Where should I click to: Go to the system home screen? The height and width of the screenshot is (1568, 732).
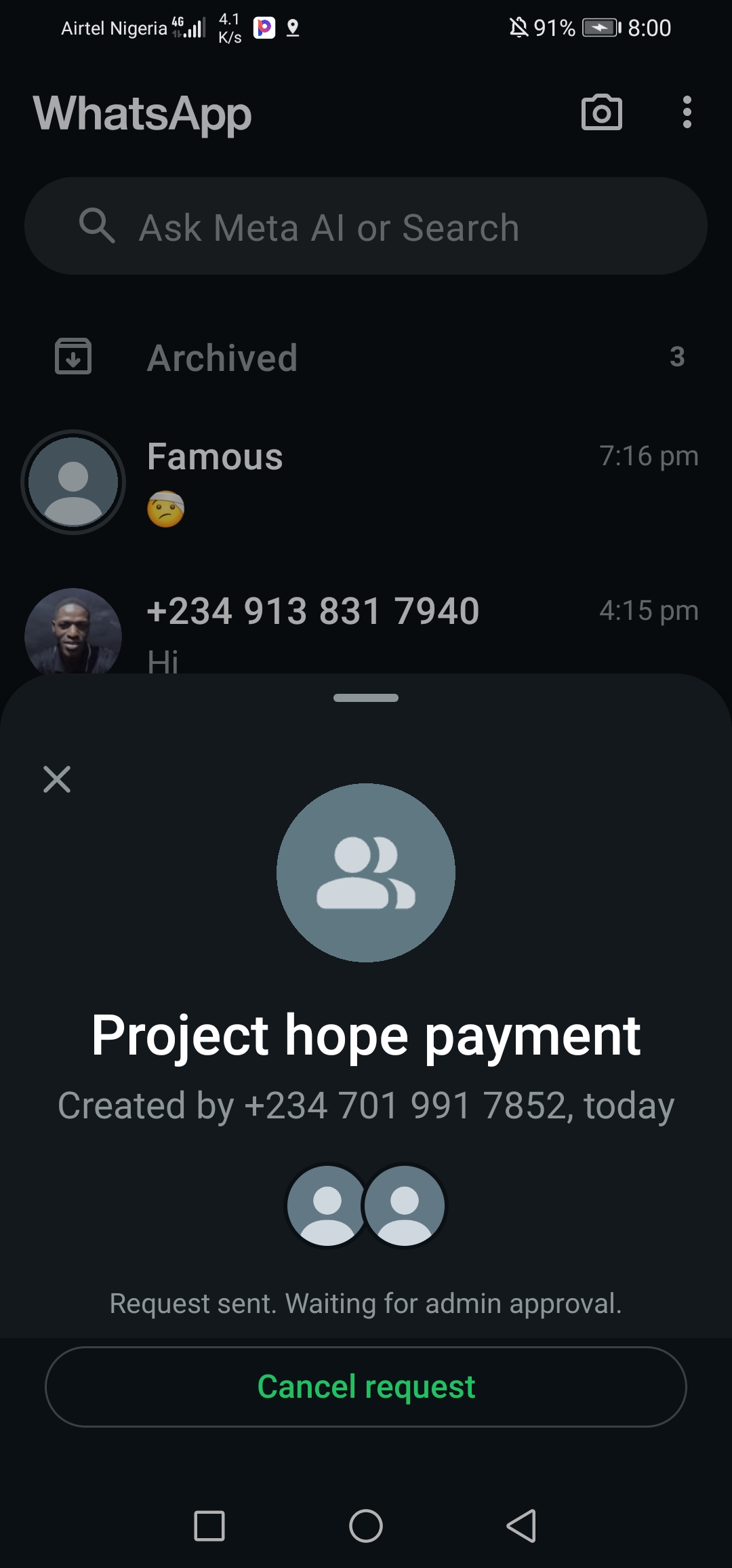[366, 1526]
